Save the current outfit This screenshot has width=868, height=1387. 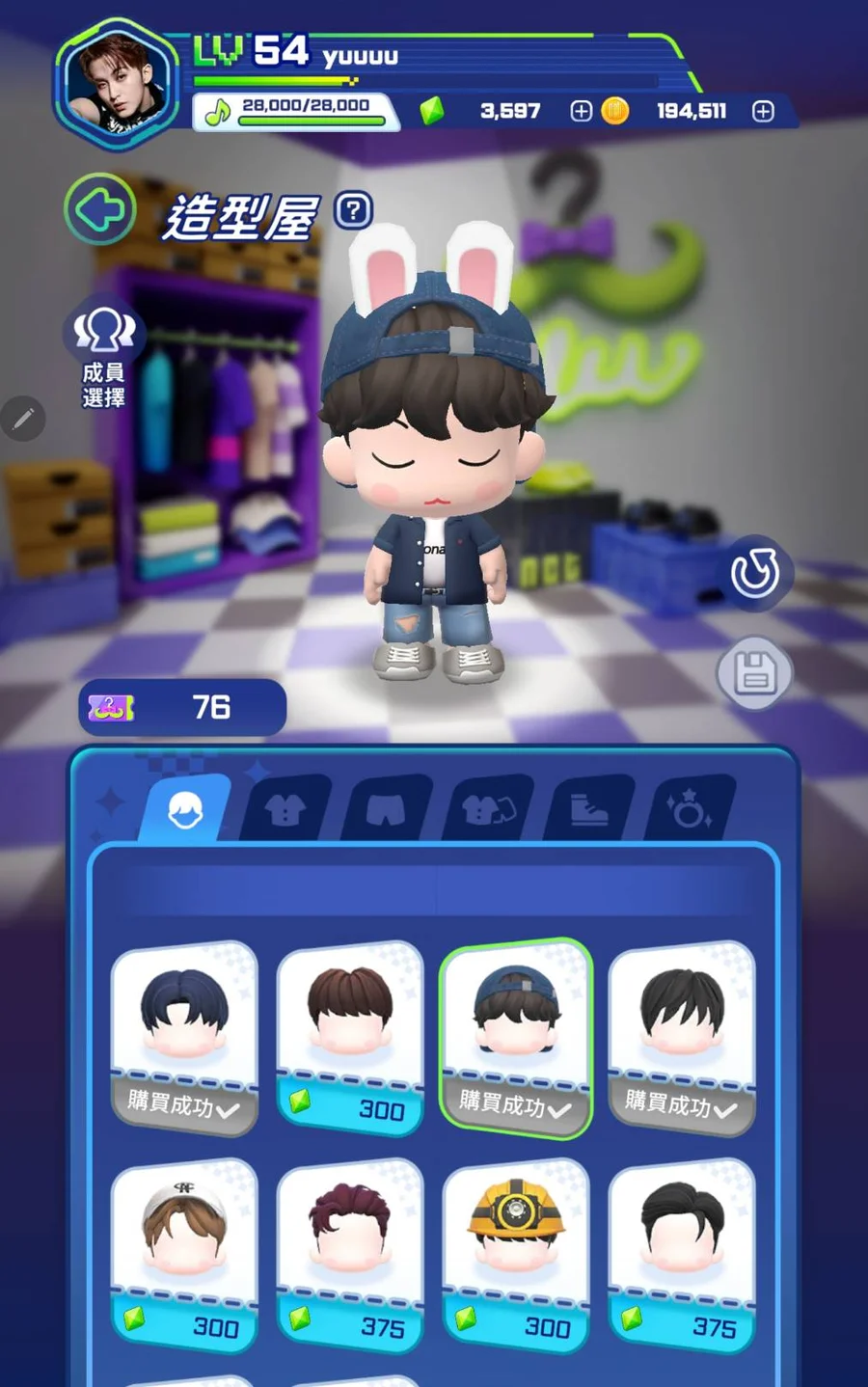[x=754, y=672]
